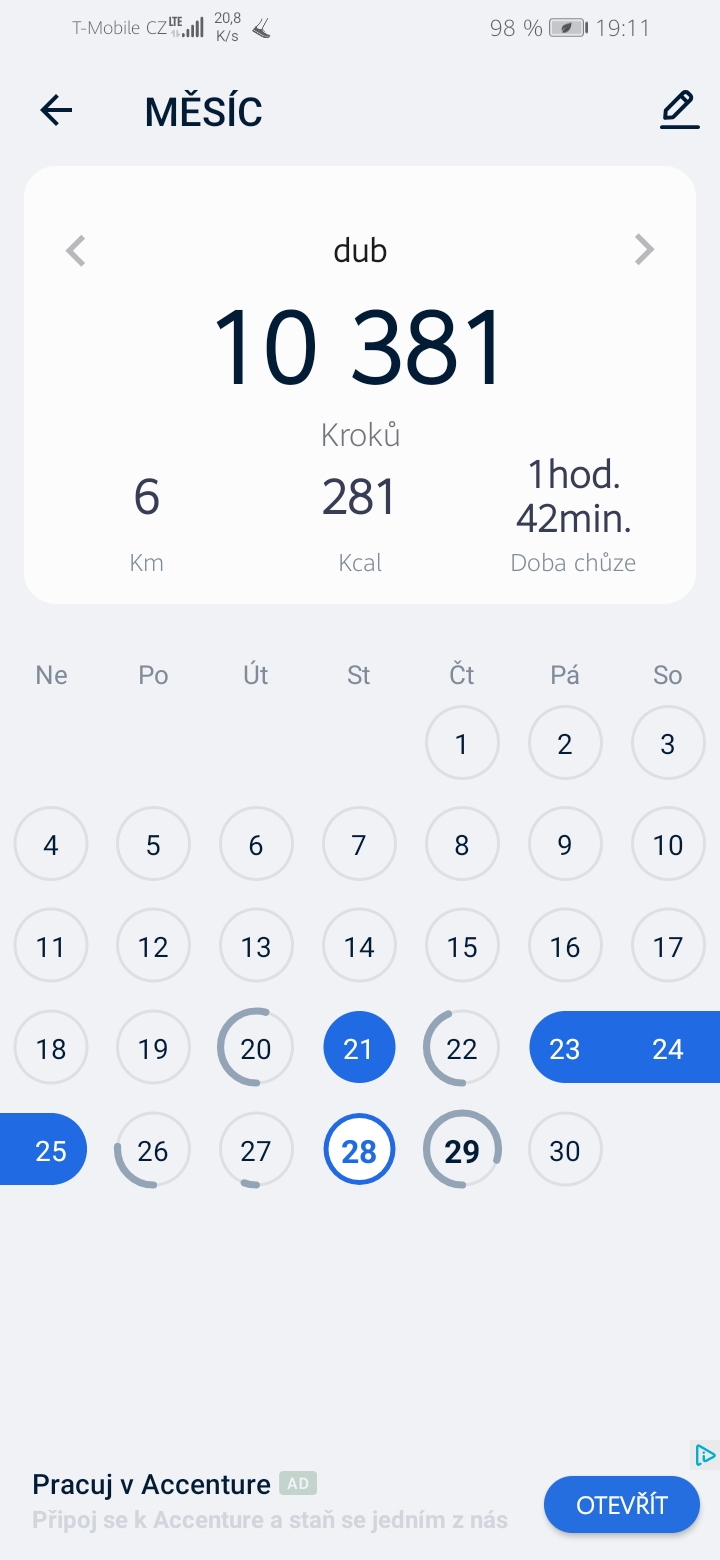Tap OTEVŘÍT in the Accenture ad
This screenshot has height=1560, width=720.
pyautogui.click(x=622, y=1504)
